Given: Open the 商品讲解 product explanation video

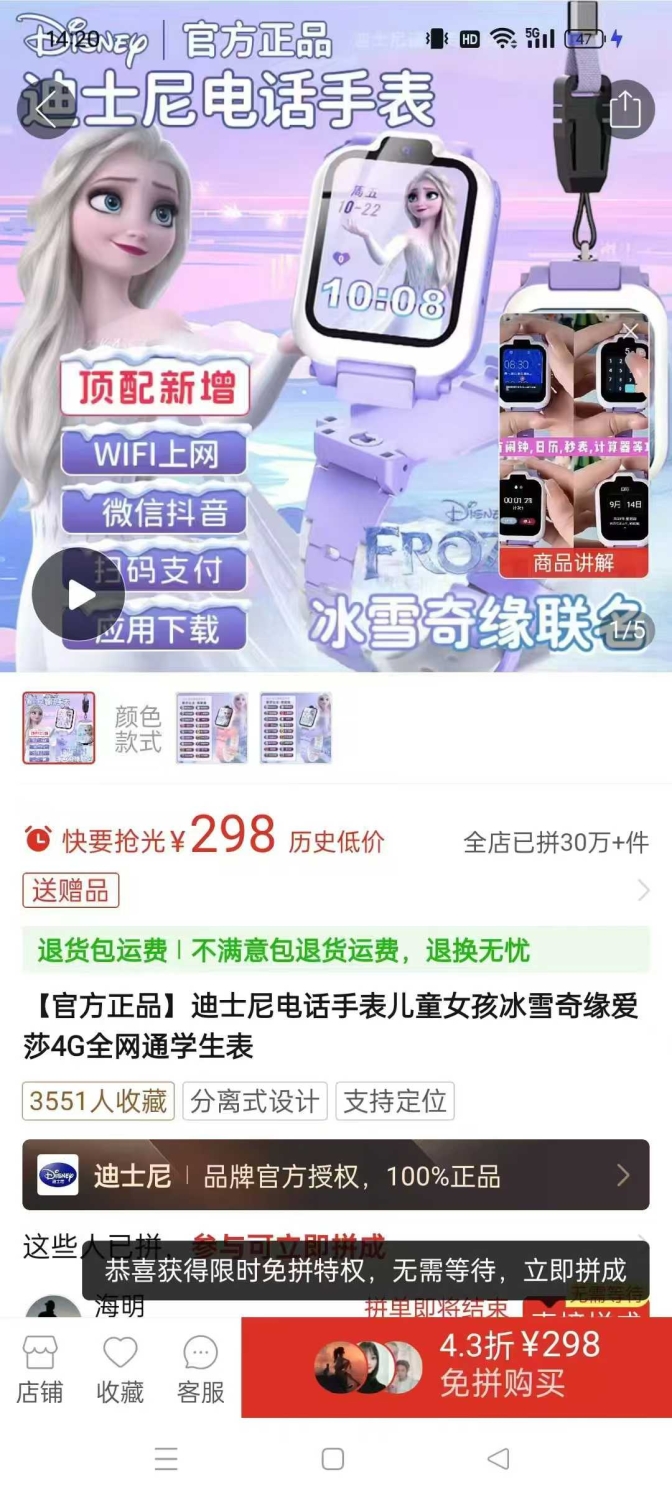Looking at the screenshot, I should 574,446.
